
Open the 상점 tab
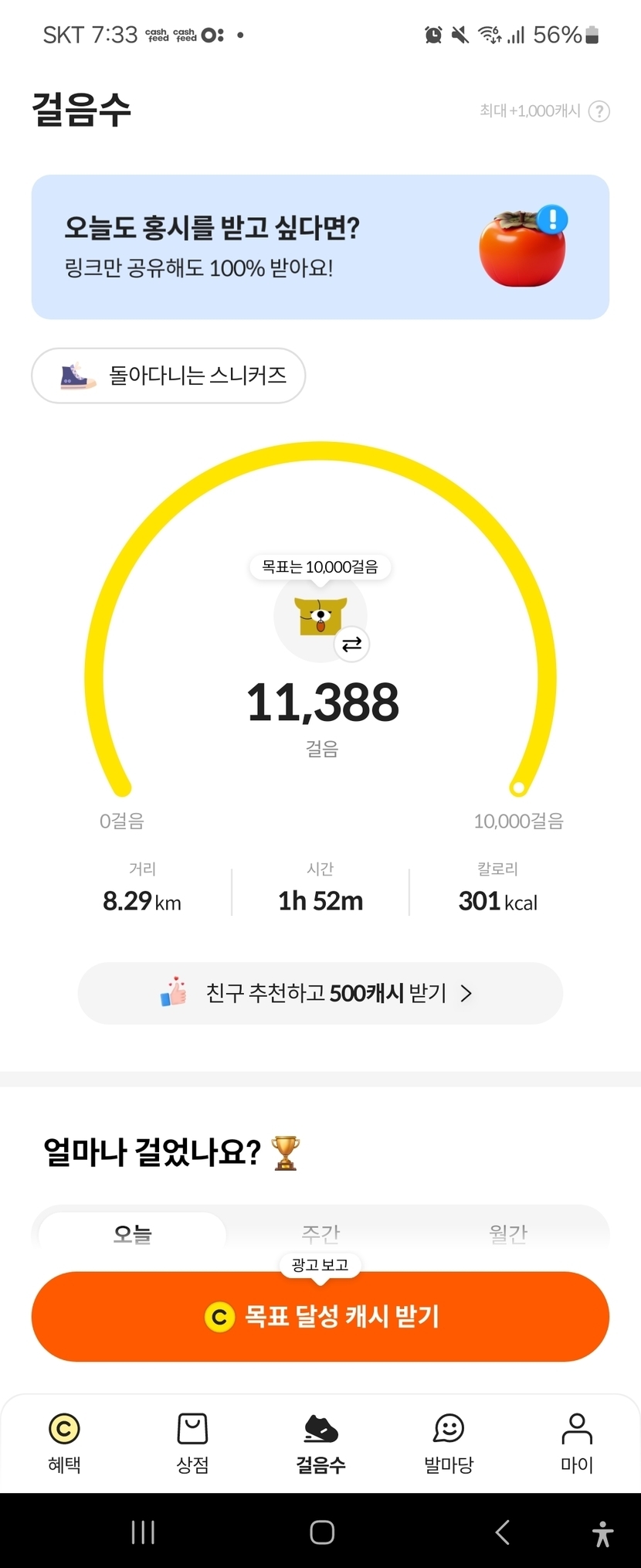click(x=192, y=1444)
